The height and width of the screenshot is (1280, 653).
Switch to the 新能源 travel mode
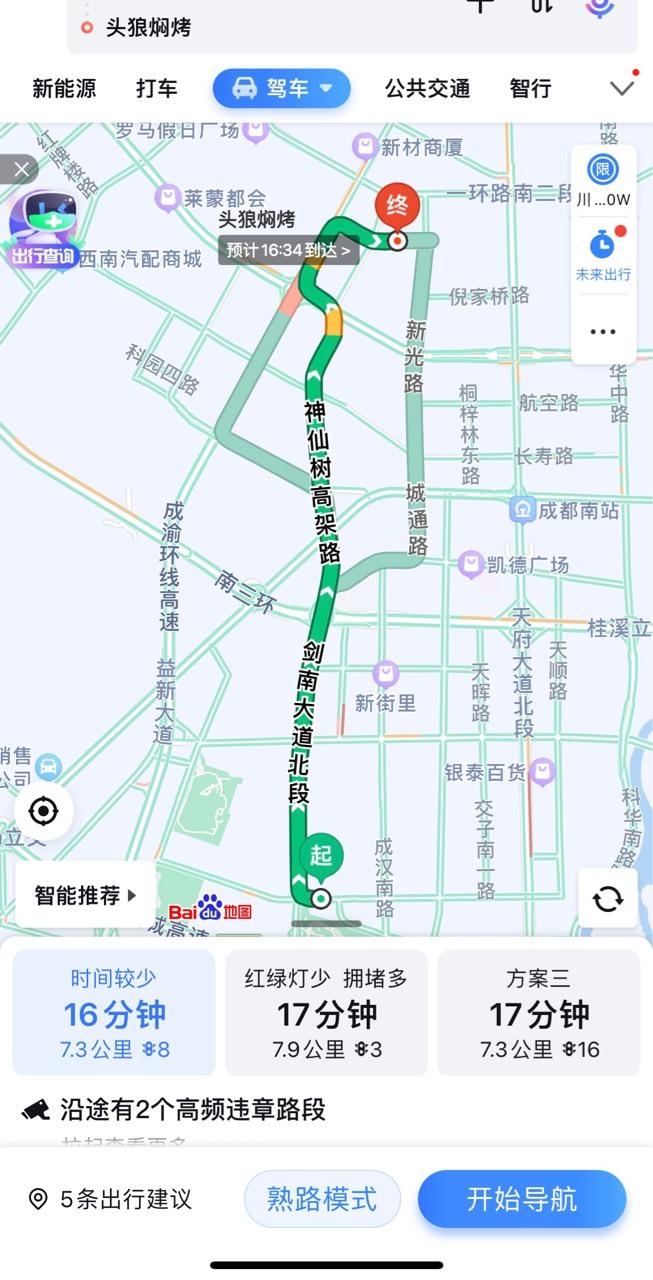pos(64,88)
